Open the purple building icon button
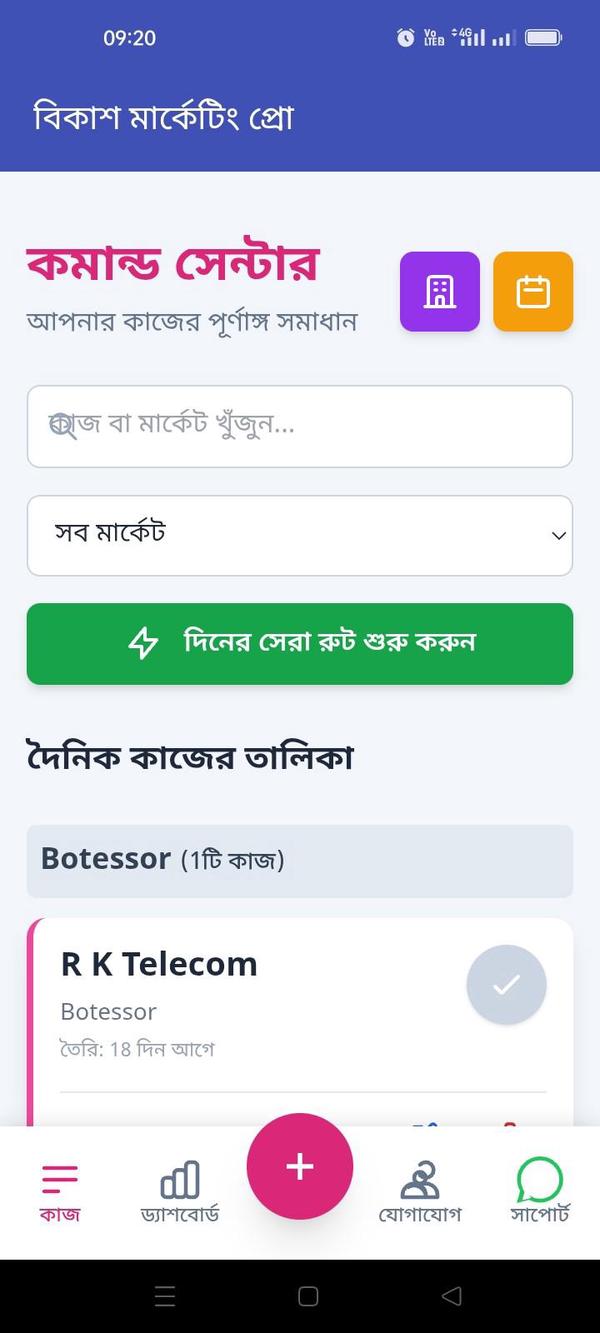Viewport: 600px width, 1333px height. coord(440,291)
